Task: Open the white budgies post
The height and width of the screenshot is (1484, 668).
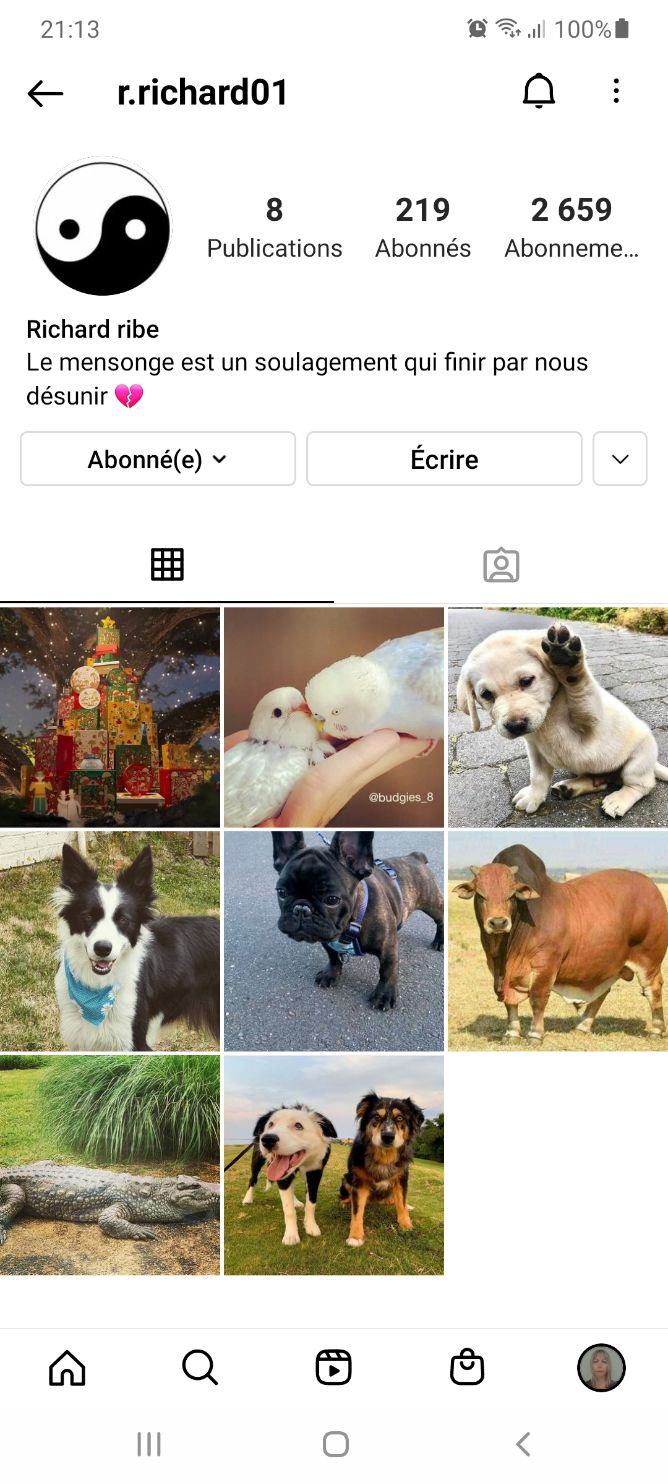Action: point(334,717)
